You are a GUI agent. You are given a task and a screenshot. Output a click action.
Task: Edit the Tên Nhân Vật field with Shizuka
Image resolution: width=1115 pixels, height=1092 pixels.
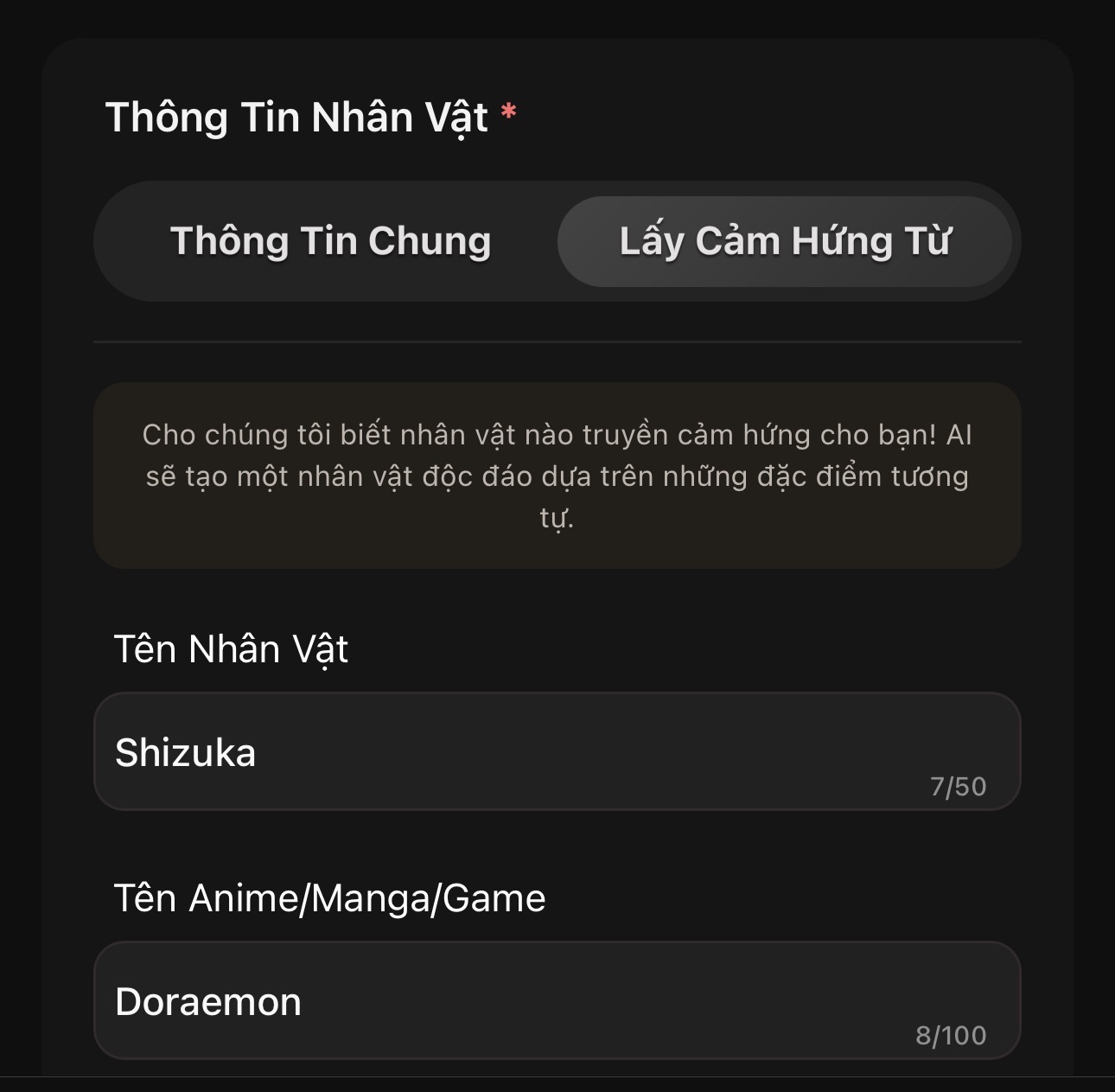557,751
